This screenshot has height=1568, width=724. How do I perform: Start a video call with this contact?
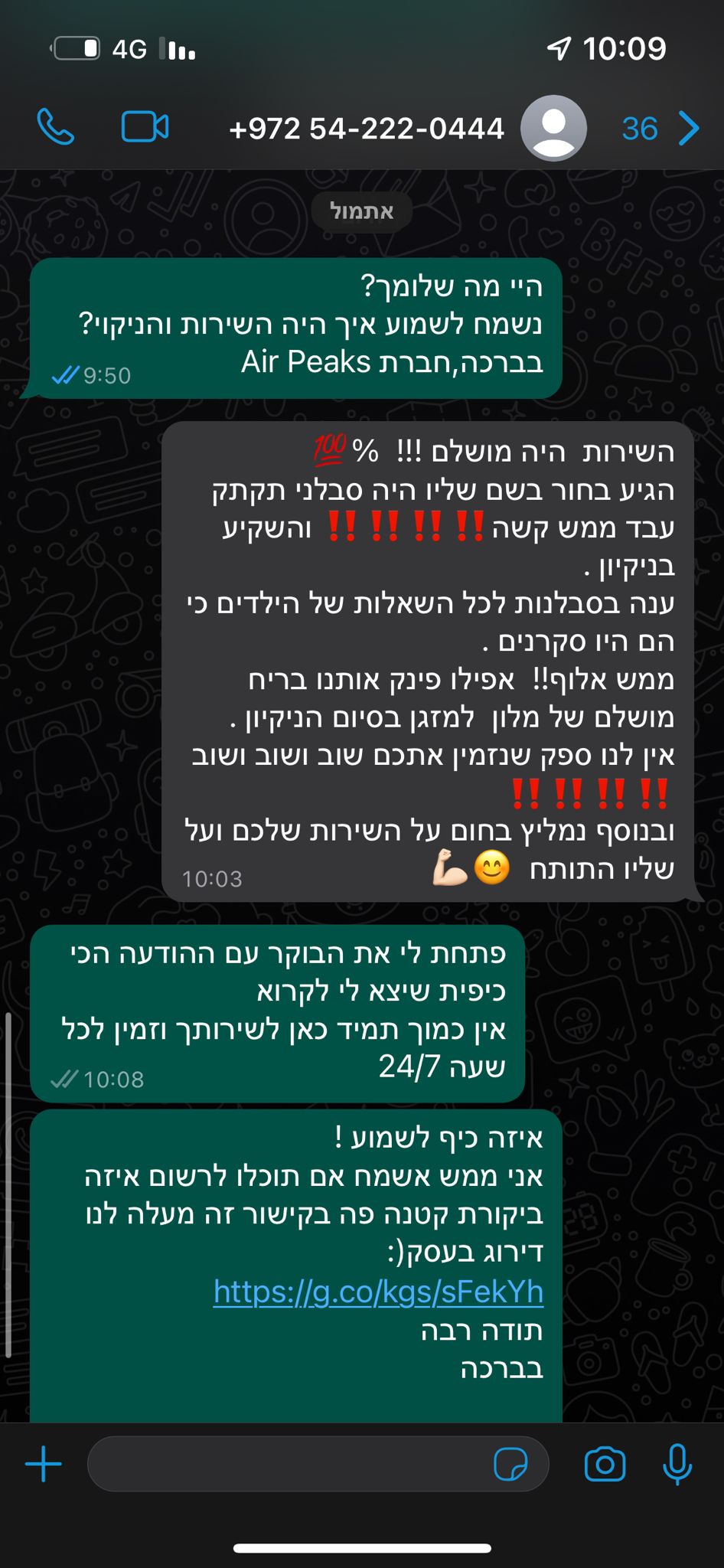[145, 127]
